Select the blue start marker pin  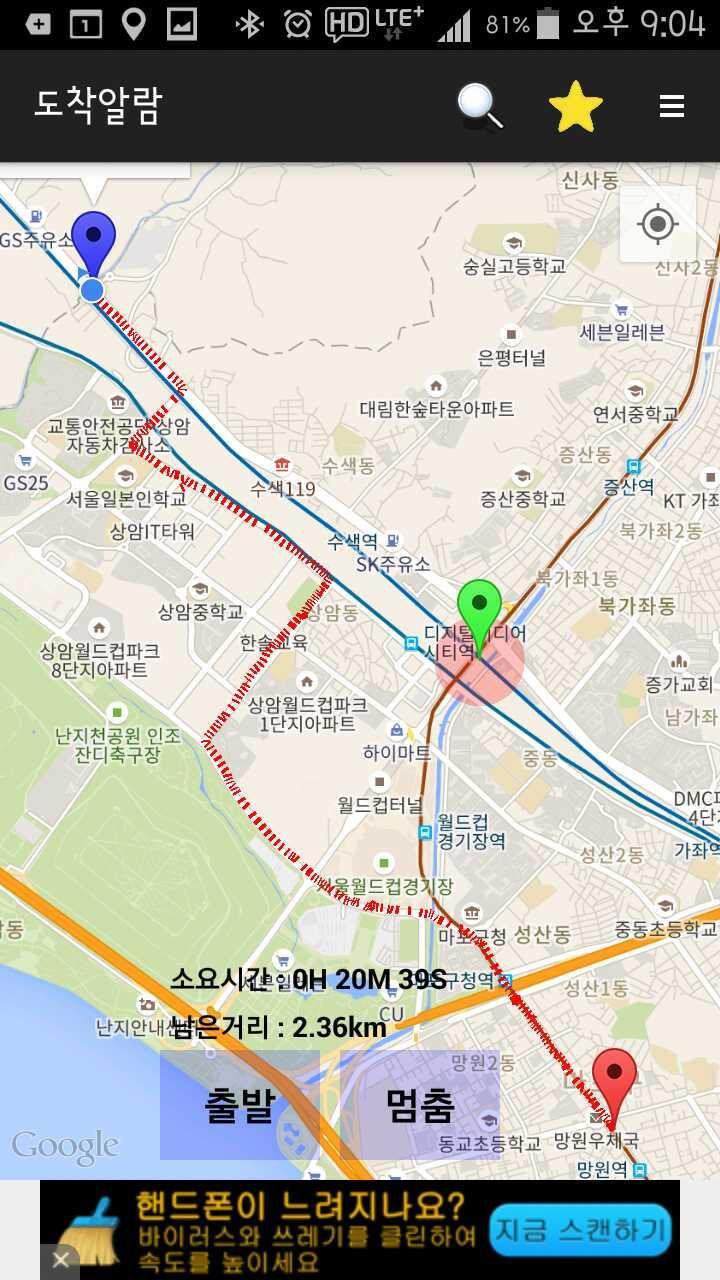pos(93,242)
